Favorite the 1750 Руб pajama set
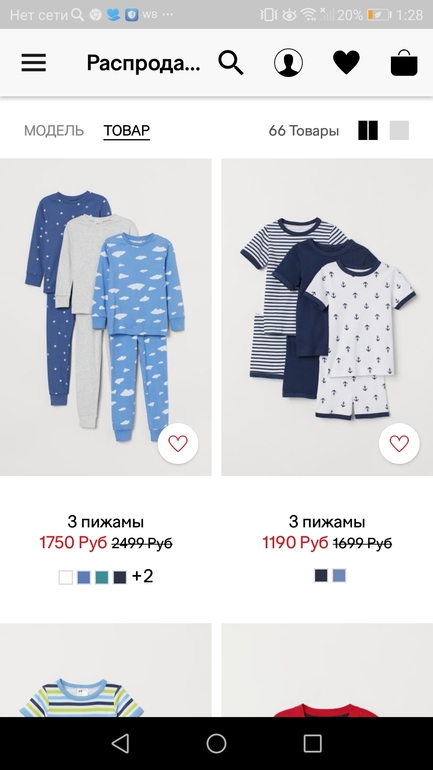Screen dimensions: 433x770 click(178, 443)
